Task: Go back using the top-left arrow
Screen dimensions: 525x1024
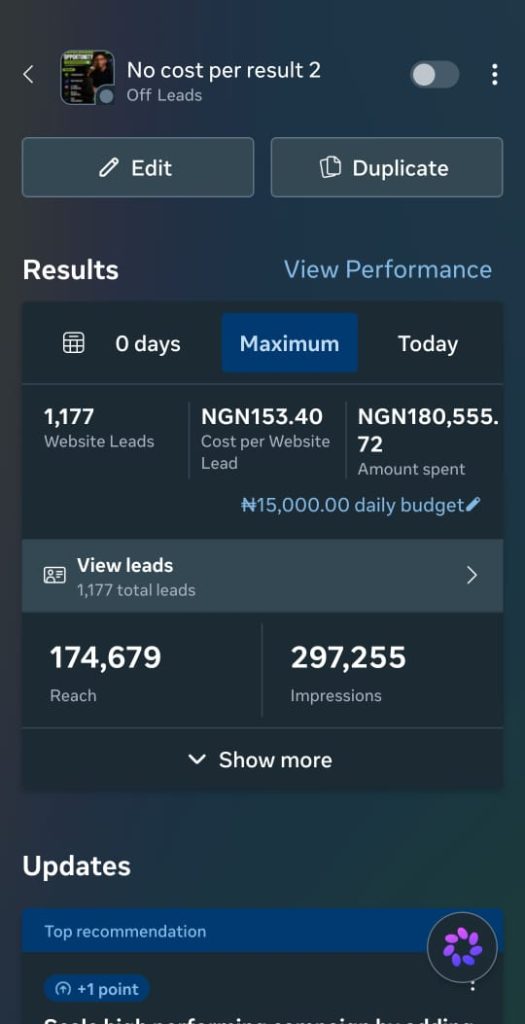Action: tap(28, 74)
